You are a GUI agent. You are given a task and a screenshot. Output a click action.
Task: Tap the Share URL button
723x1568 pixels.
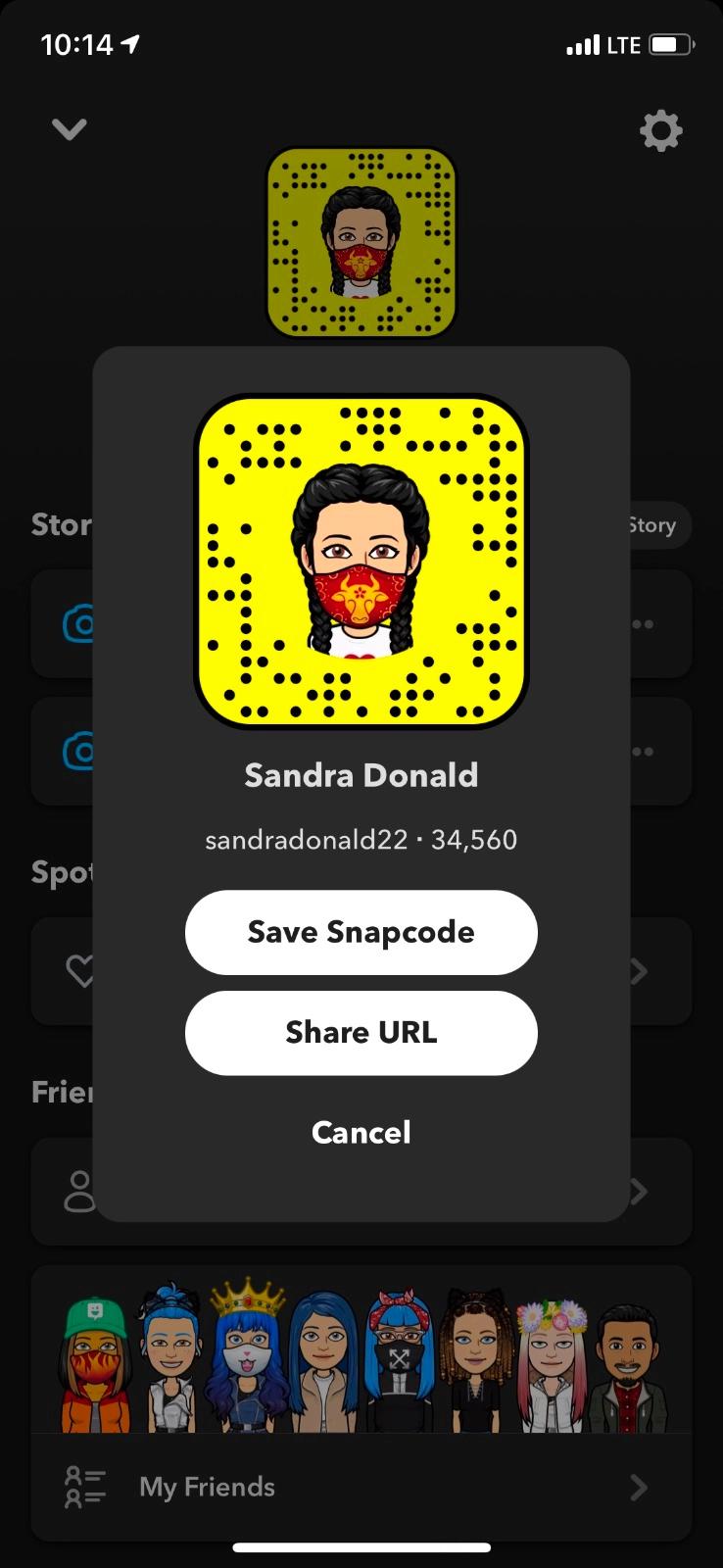361,1032
